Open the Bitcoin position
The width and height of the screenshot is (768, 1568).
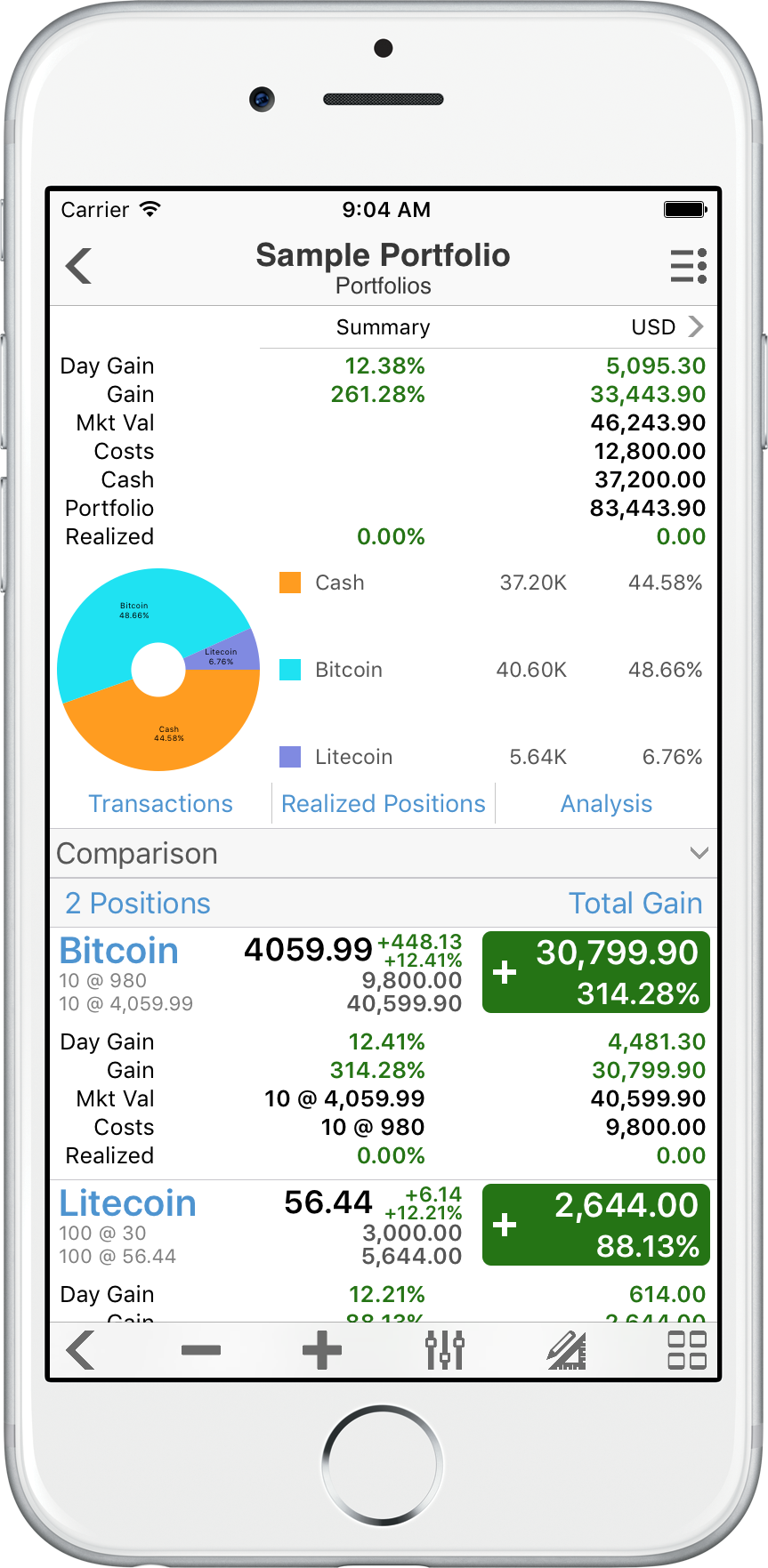[119, 951]
